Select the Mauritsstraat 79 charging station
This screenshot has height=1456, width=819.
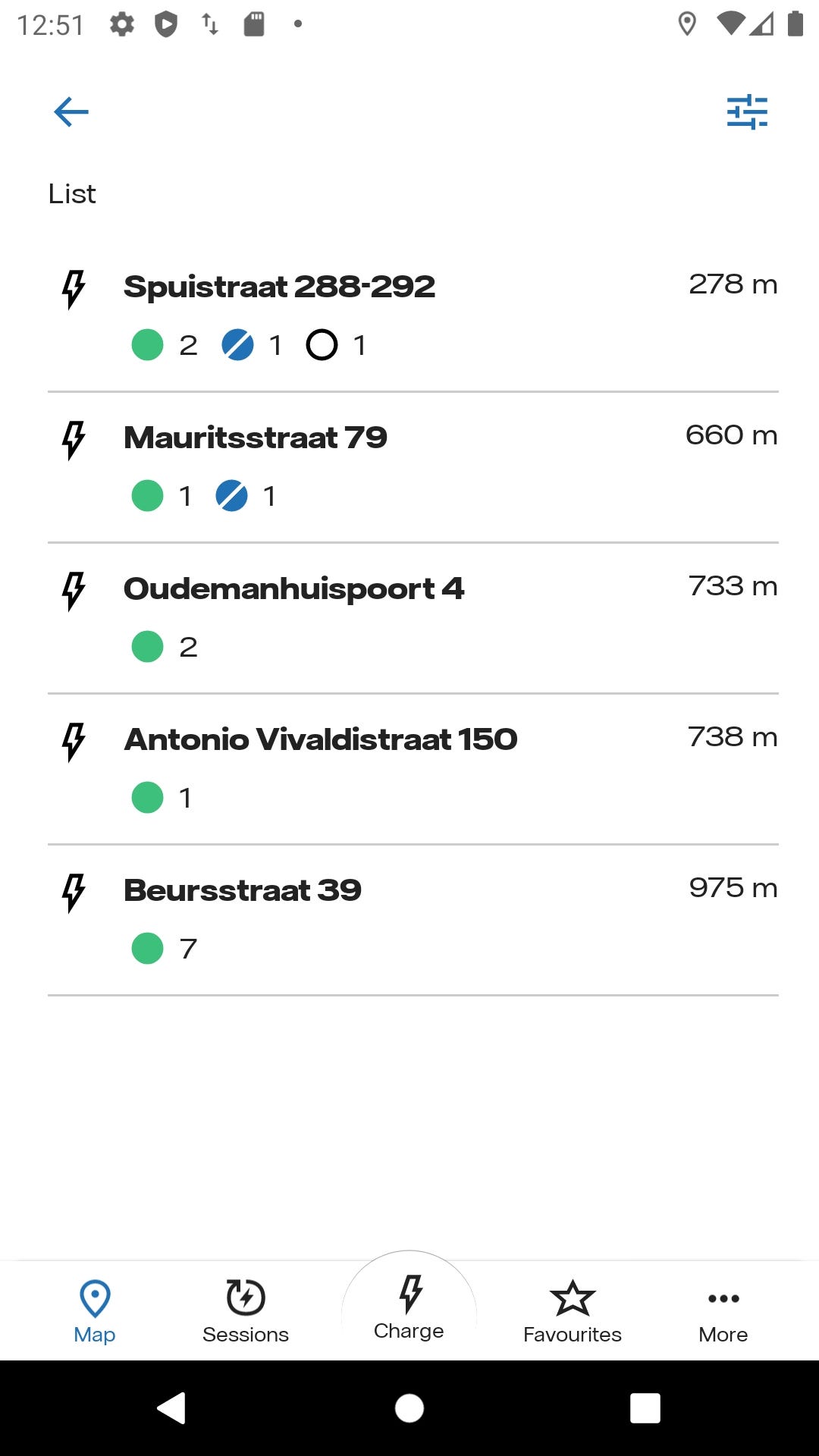coord(256,438)
